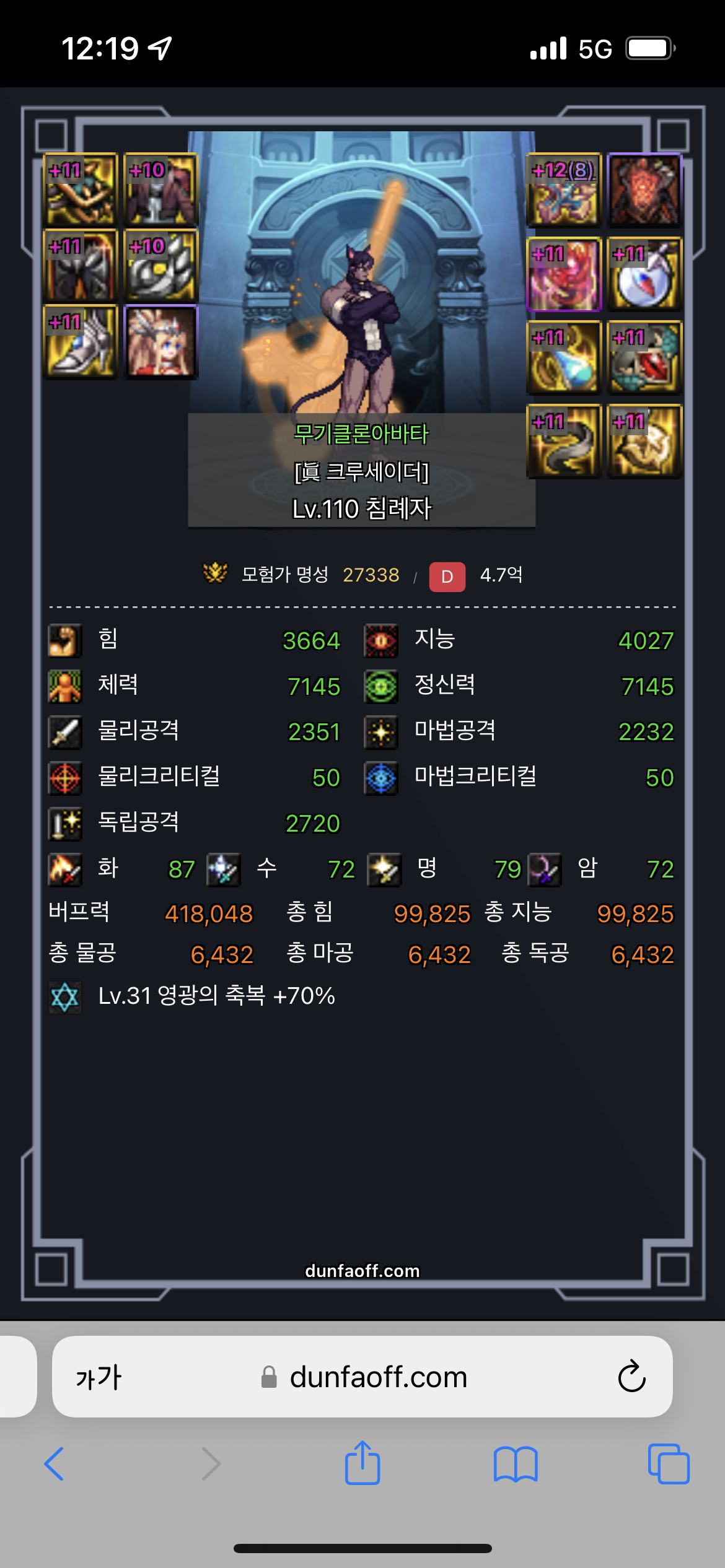Open the 가가 text size menu

coord(99,1377)
